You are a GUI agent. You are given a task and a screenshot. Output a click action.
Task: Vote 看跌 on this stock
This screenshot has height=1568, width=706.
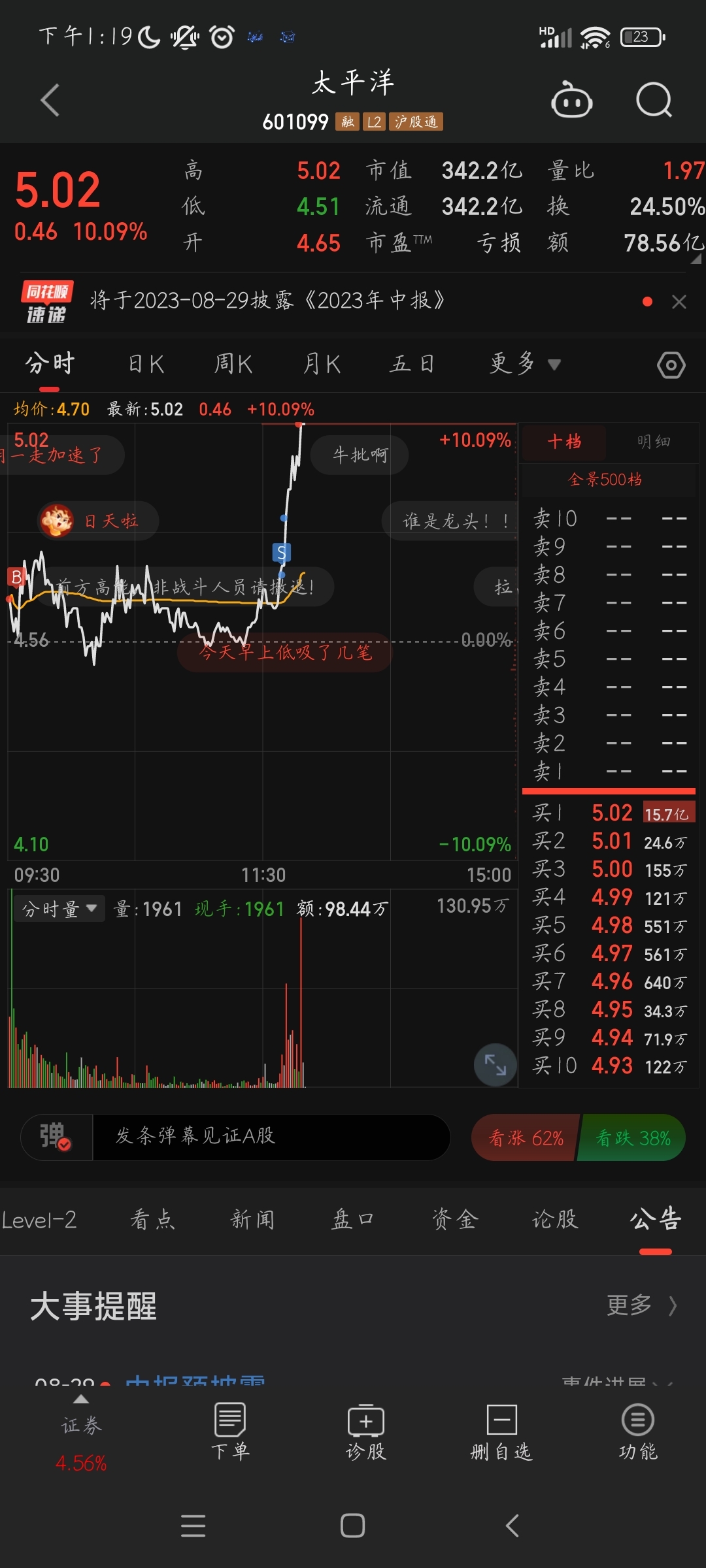[x=633, y=1138]
